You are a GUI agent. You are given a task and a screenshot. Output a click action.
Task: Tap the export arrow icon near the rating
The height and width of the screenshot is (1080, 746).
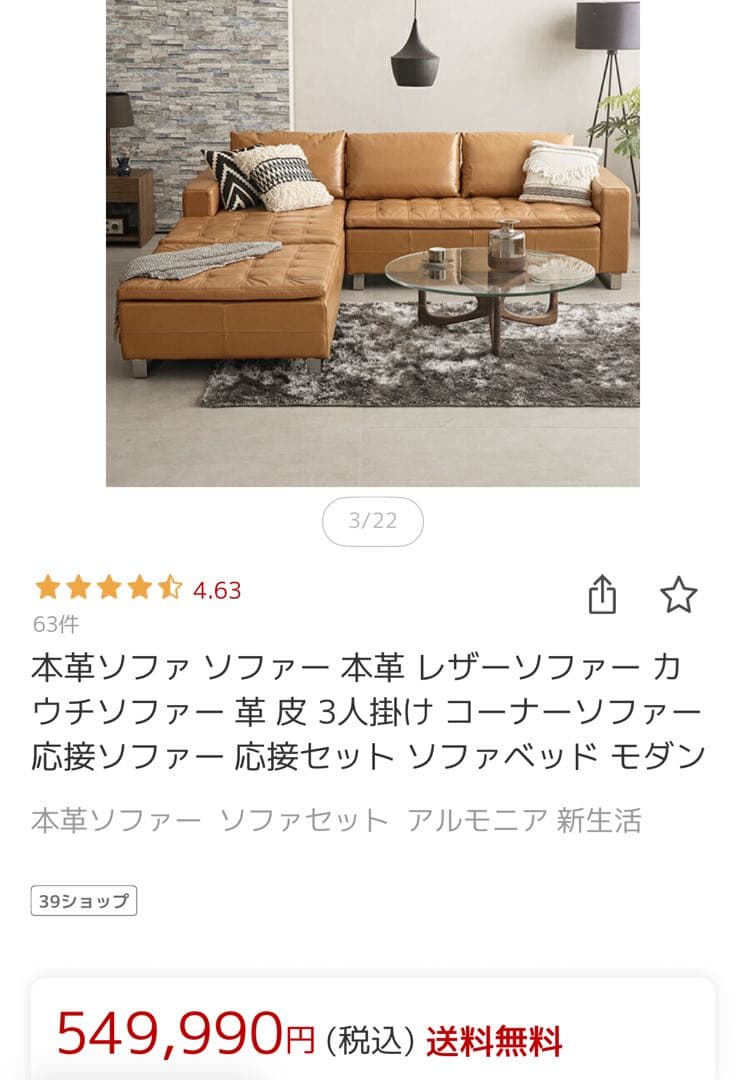tap(604, 594)
